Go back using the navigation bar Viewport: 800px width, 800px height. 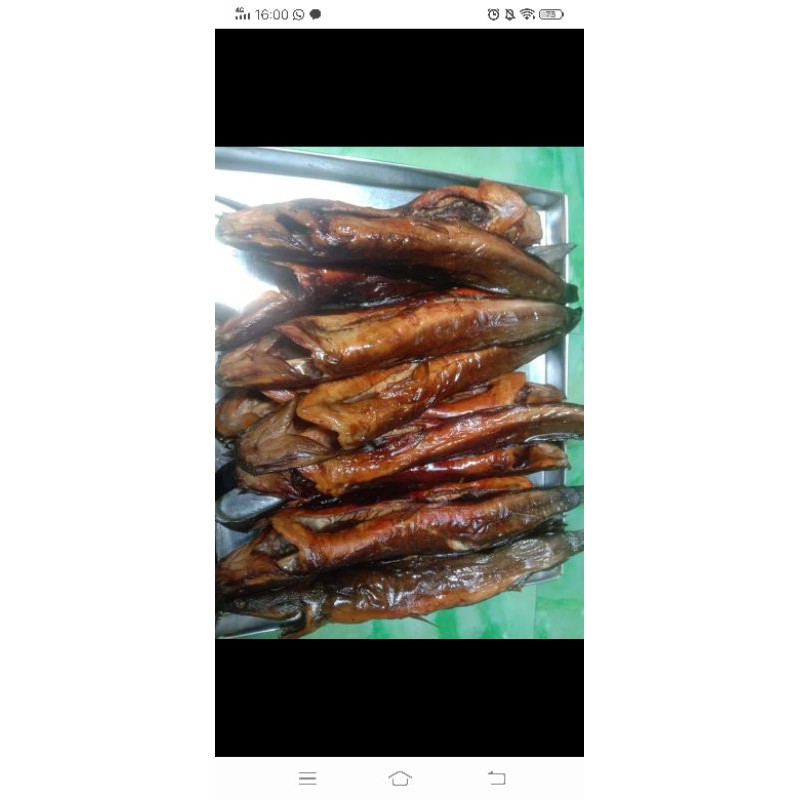tap(496, 778)
